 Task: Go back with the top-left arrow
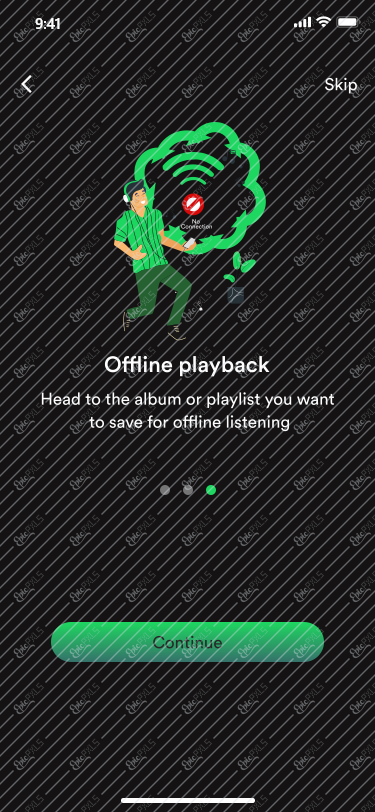pyautogui.click(x=27, y=84)
